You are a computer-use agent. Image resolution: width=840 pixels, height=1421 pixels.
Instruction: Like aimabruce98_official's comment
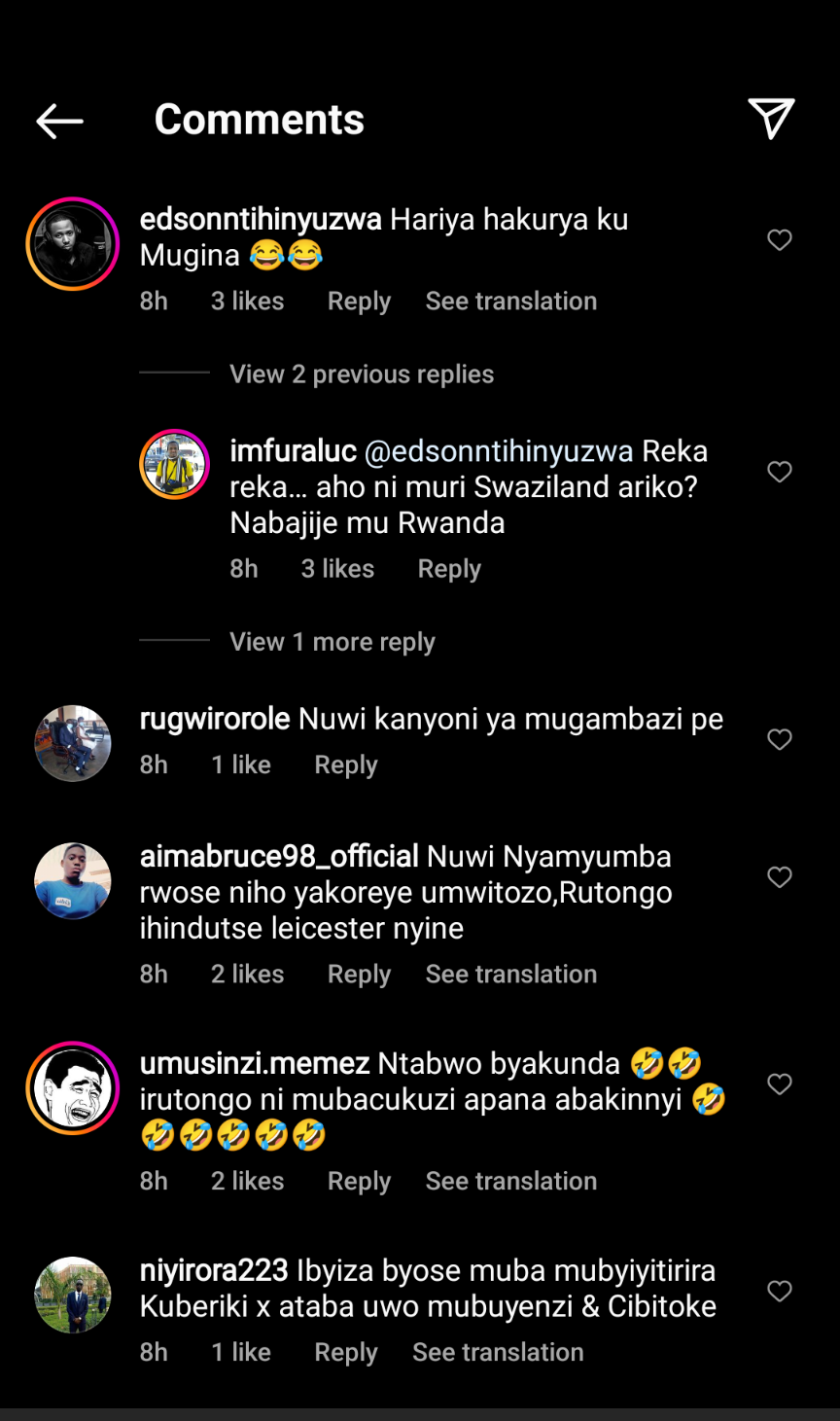point(780,877)
